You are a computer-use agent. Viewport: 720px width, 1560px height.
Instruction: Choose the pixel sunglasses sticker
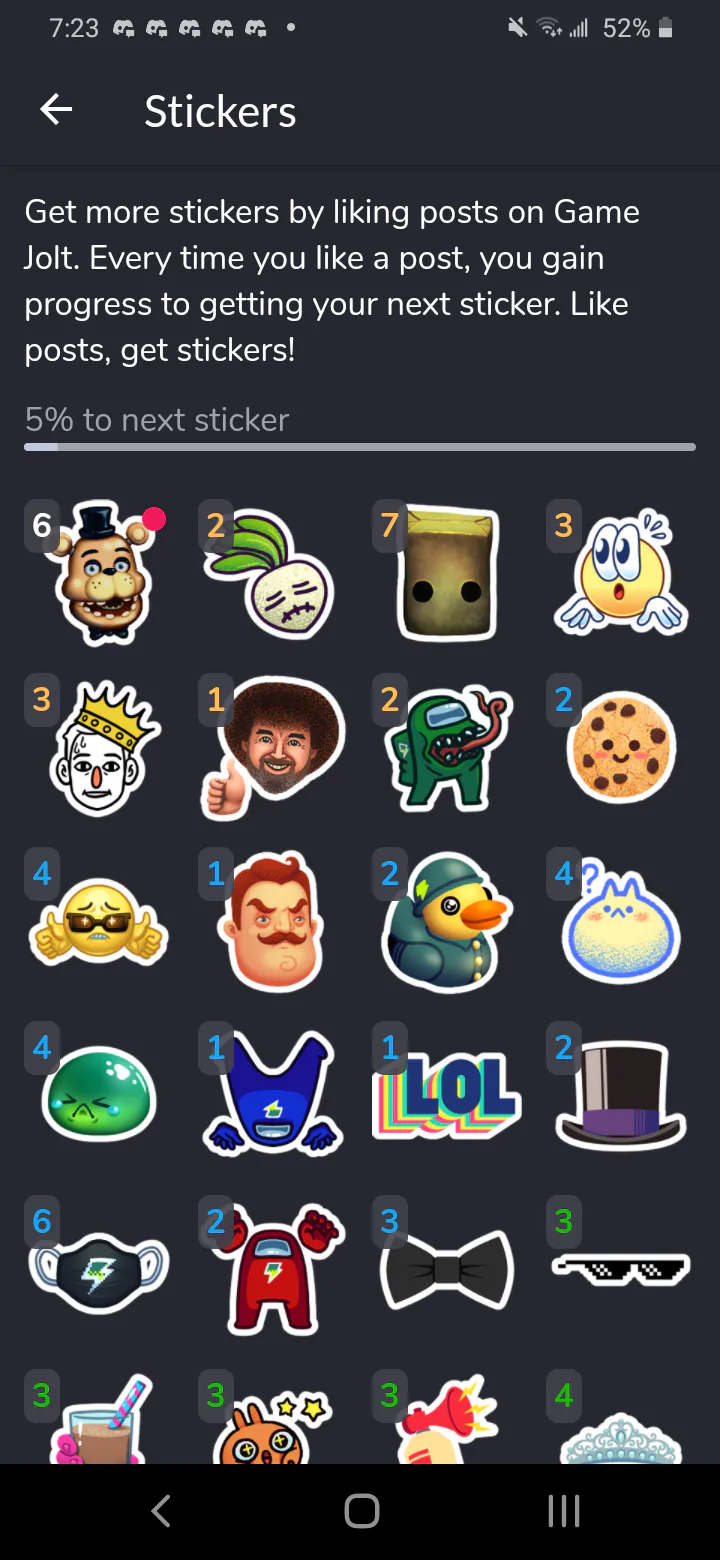point(621,1268)
